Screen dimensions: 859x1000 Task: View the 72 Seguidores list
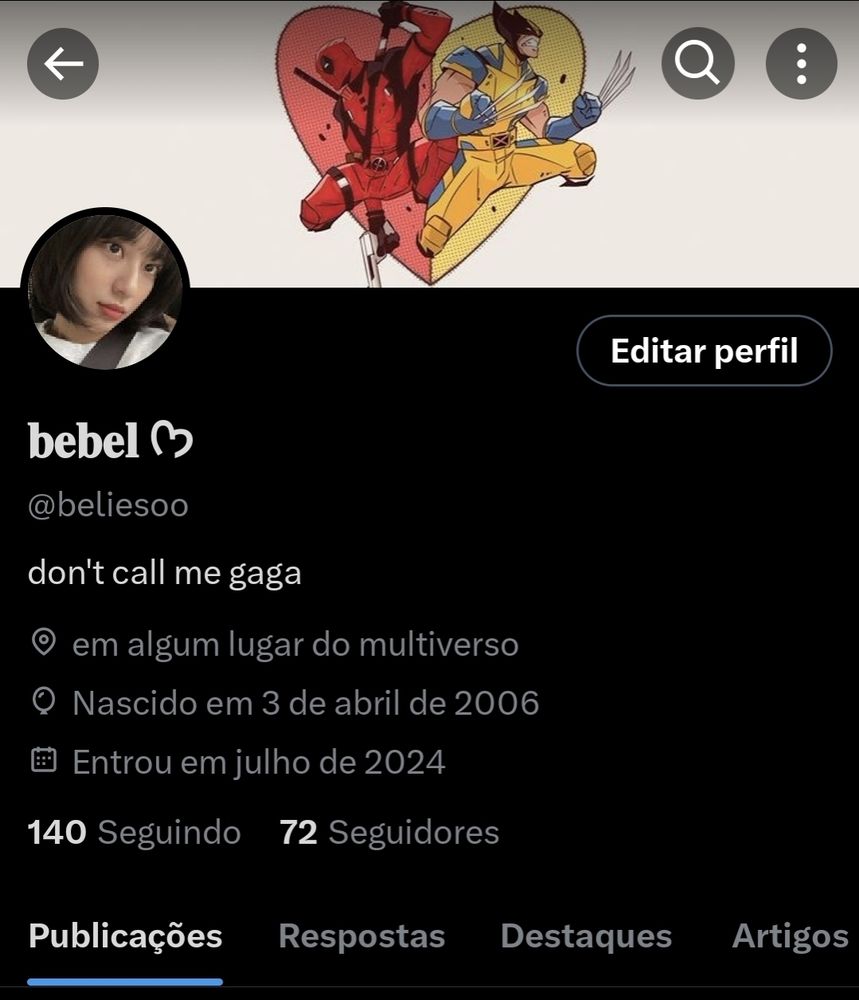point(389,832)
